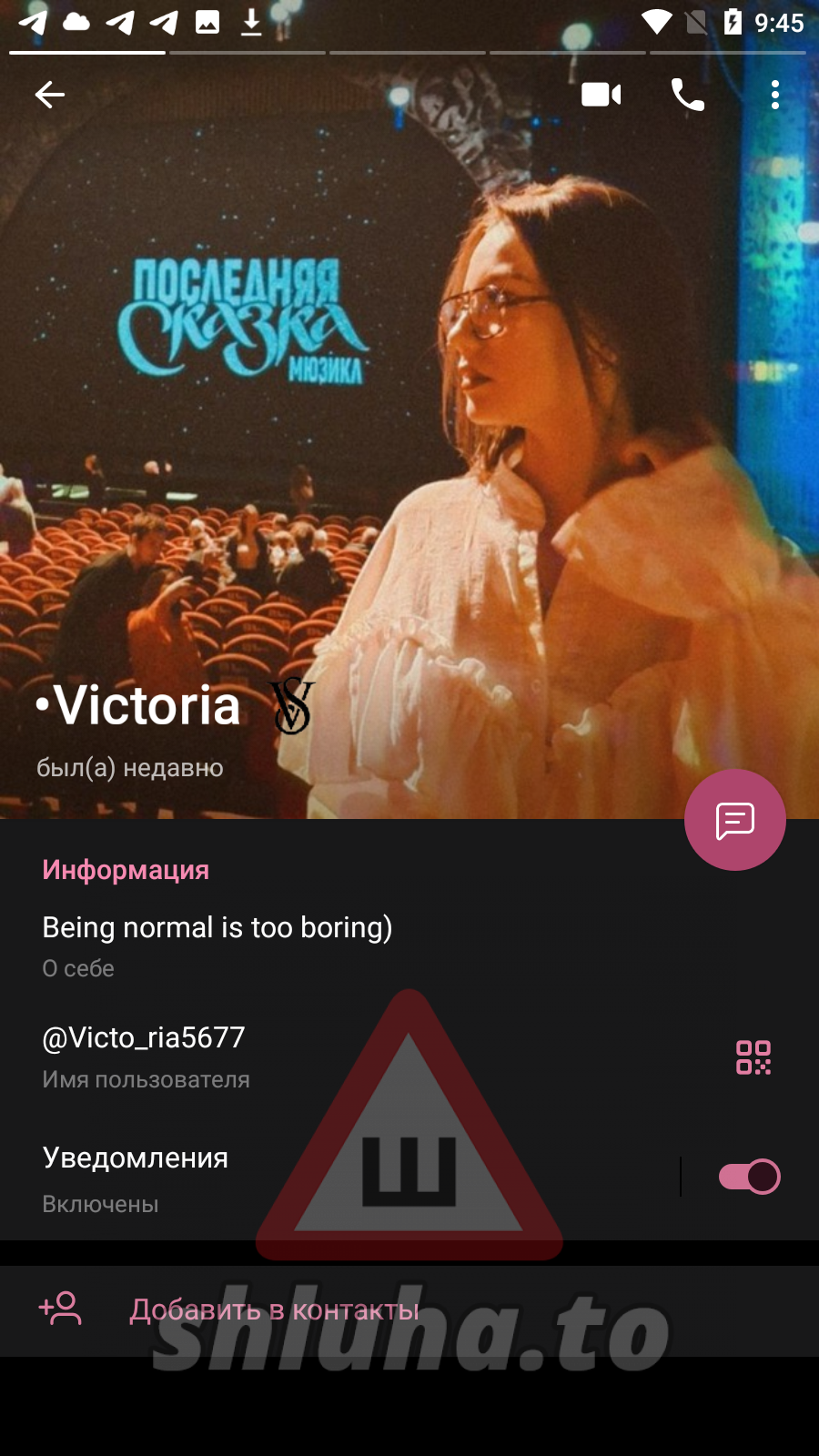Screen dimensions: 819x1456
Task: Toggle the notifications switch off
Action: tap(749, 1177)
